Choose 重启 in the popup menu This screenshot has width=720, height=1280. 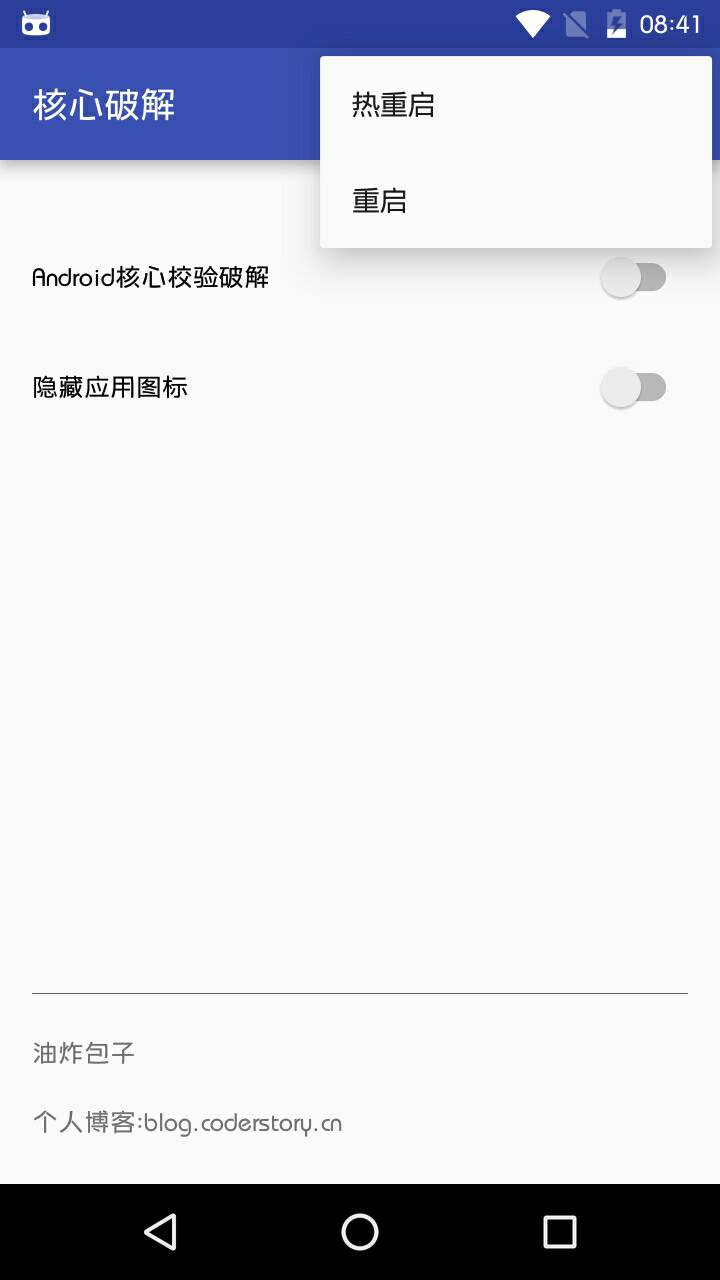point(378,200)
